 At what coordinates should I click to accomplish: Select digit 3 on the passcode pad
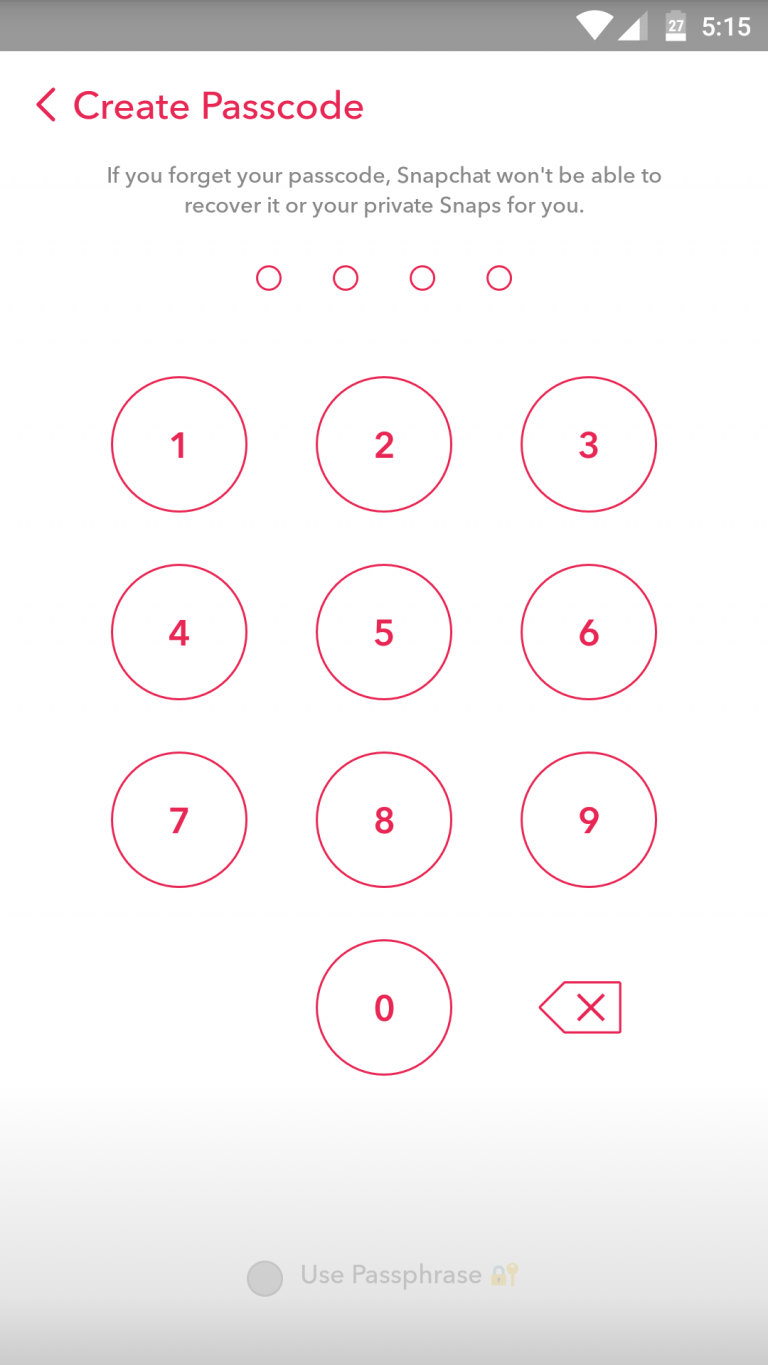coord(588,444)
